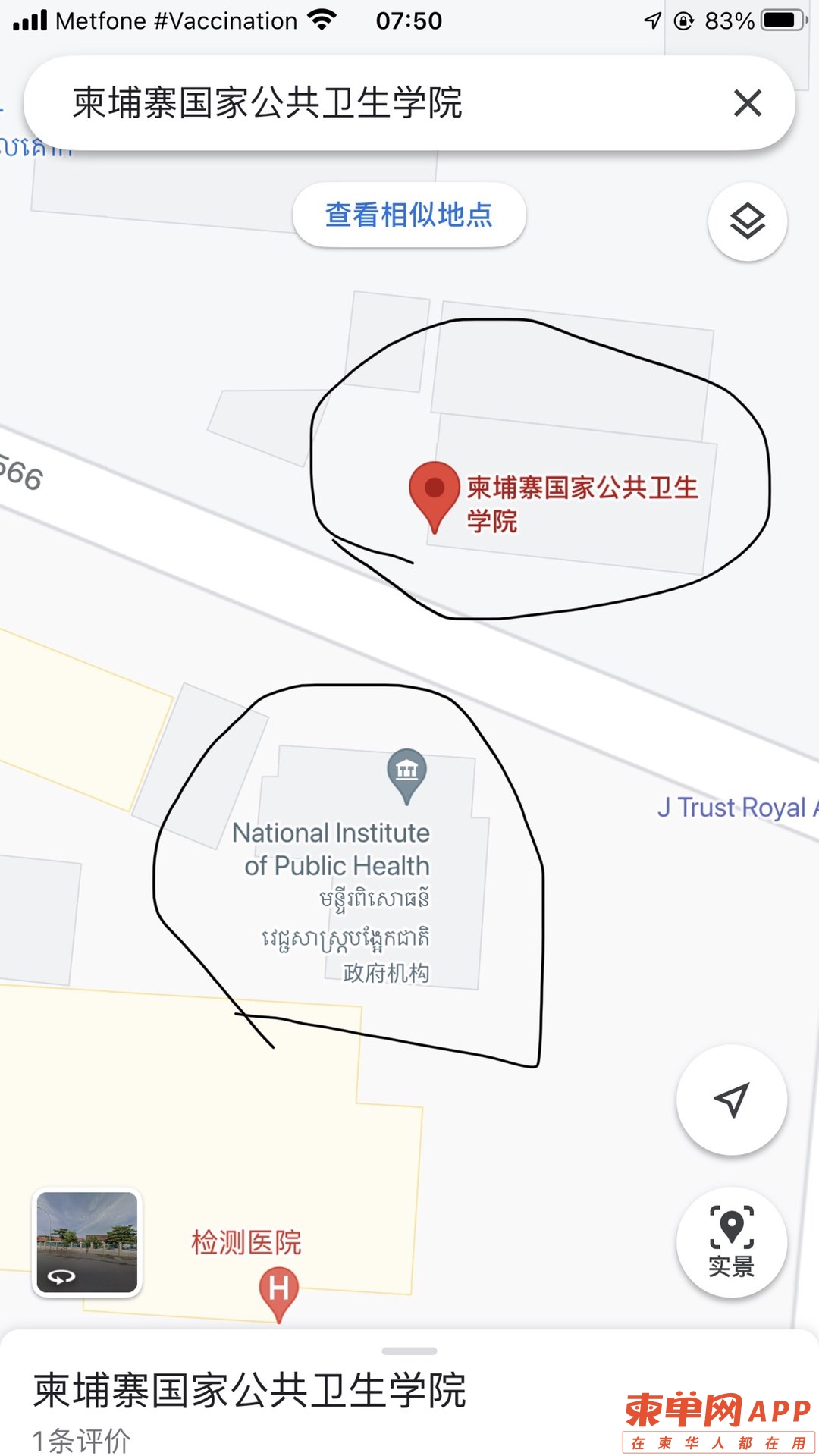Select the red pin for 柬埔寨国家公共卫生学院

[x=434, y=493]
